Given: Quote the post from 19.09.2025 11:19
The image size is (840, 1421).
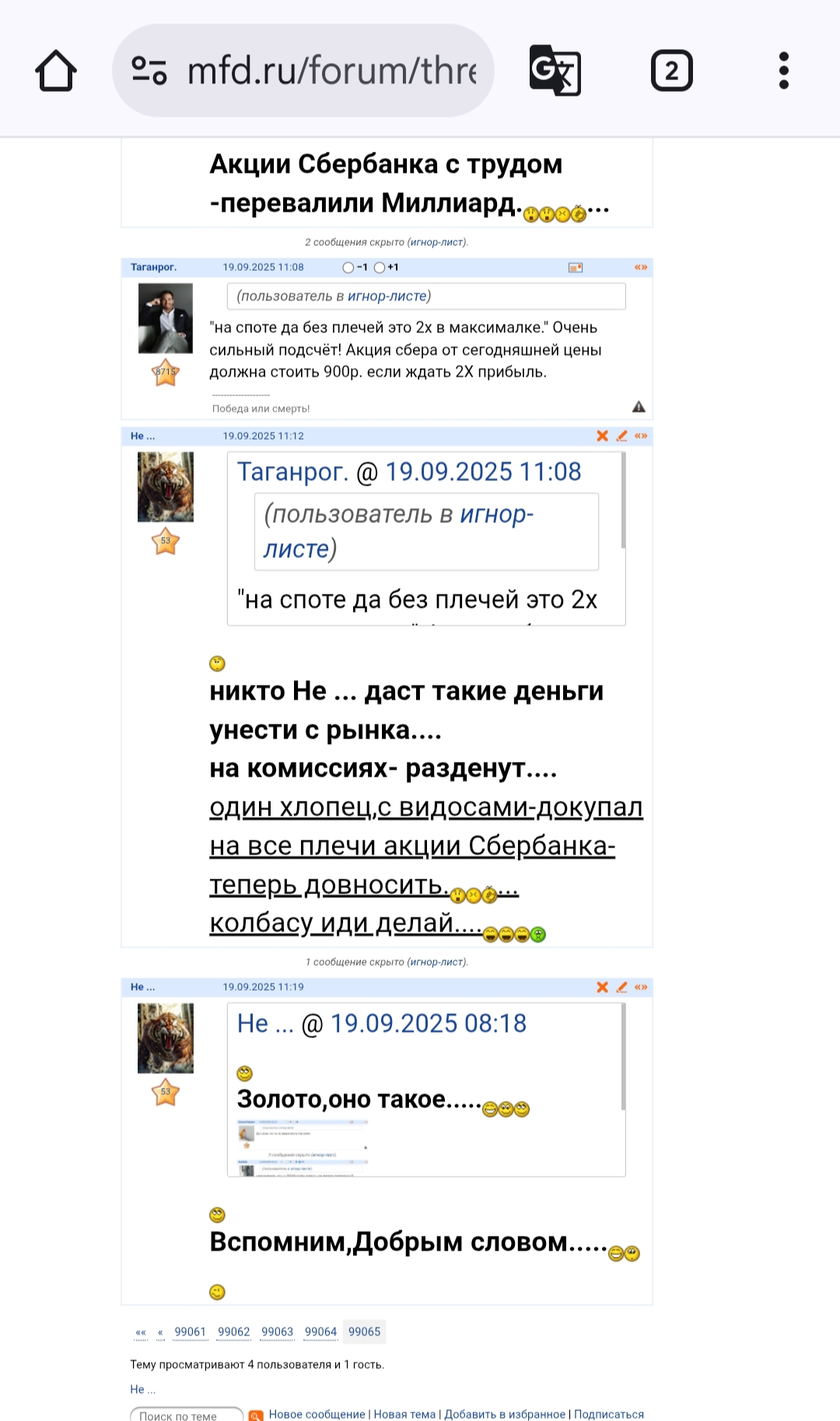Looking at the screenshot, I should (641, 987).
